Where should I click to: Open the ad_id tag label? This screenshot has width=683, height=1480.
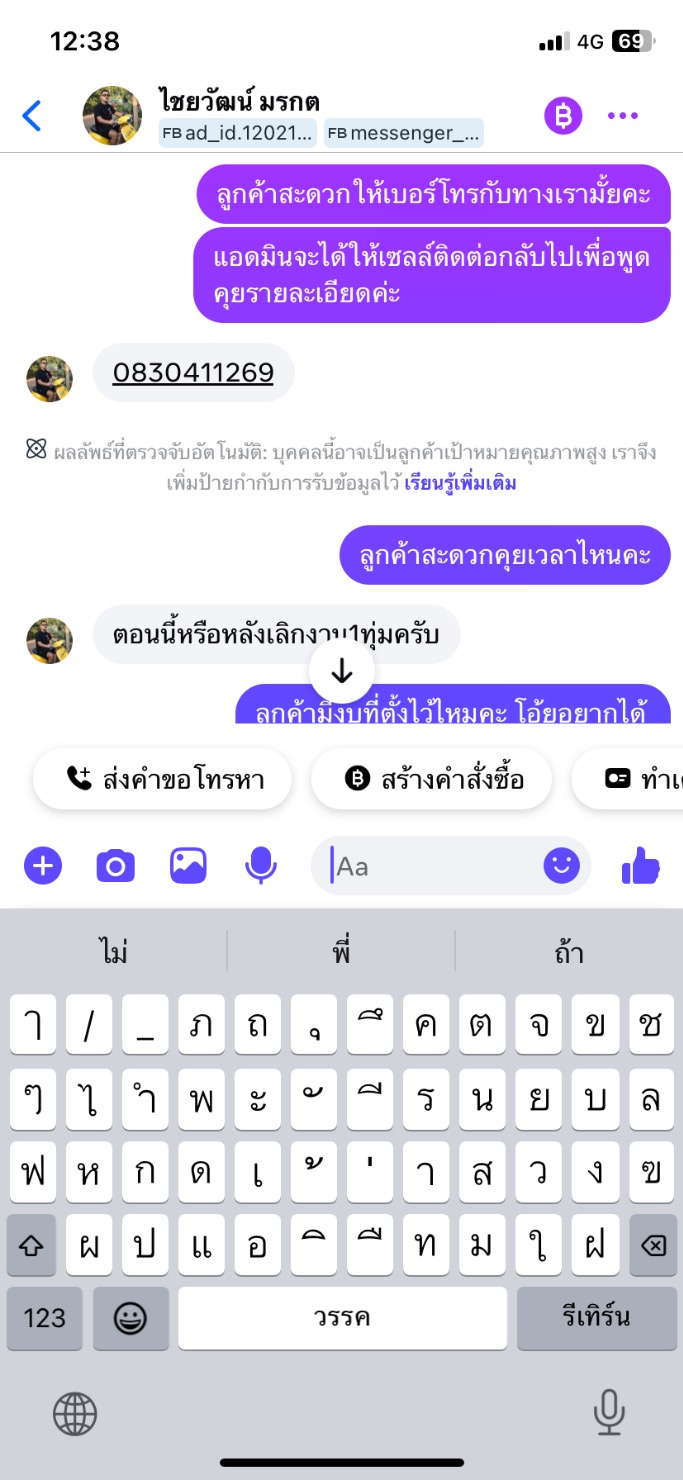click(x=238, y=133)
